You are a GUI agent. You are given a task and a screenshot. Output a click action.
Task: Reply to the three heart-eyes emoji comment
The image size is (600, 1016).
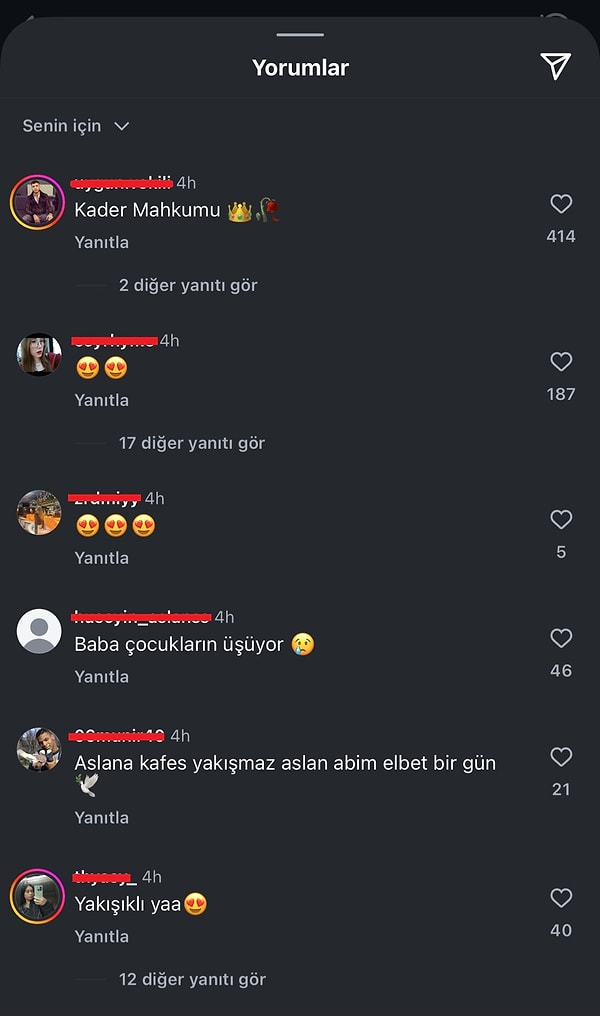tap(101, 558)
